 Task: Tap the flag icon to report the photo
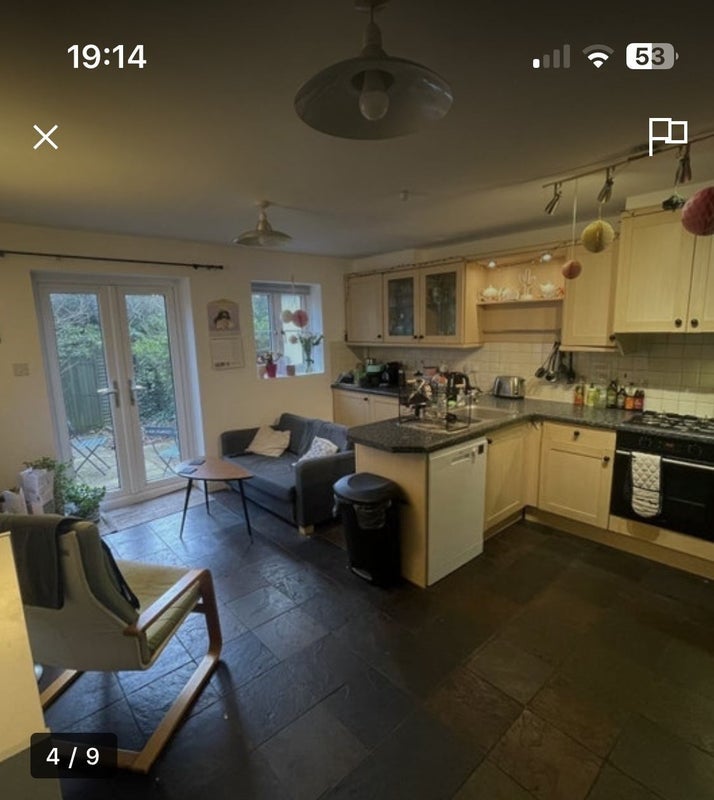pyautogui.click(x=667, y=136)
